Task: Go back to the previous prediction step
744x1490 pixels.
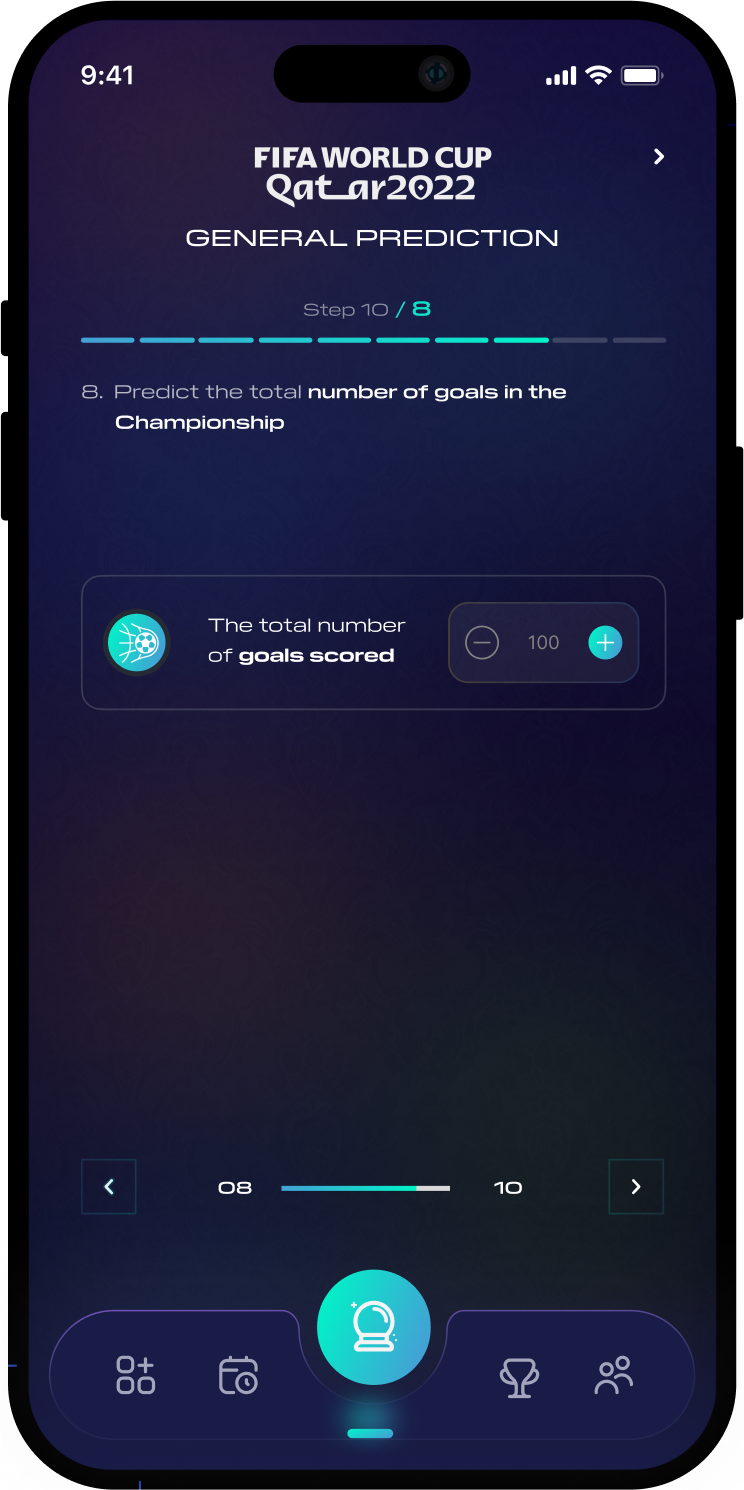Action: pos(109,1187)
